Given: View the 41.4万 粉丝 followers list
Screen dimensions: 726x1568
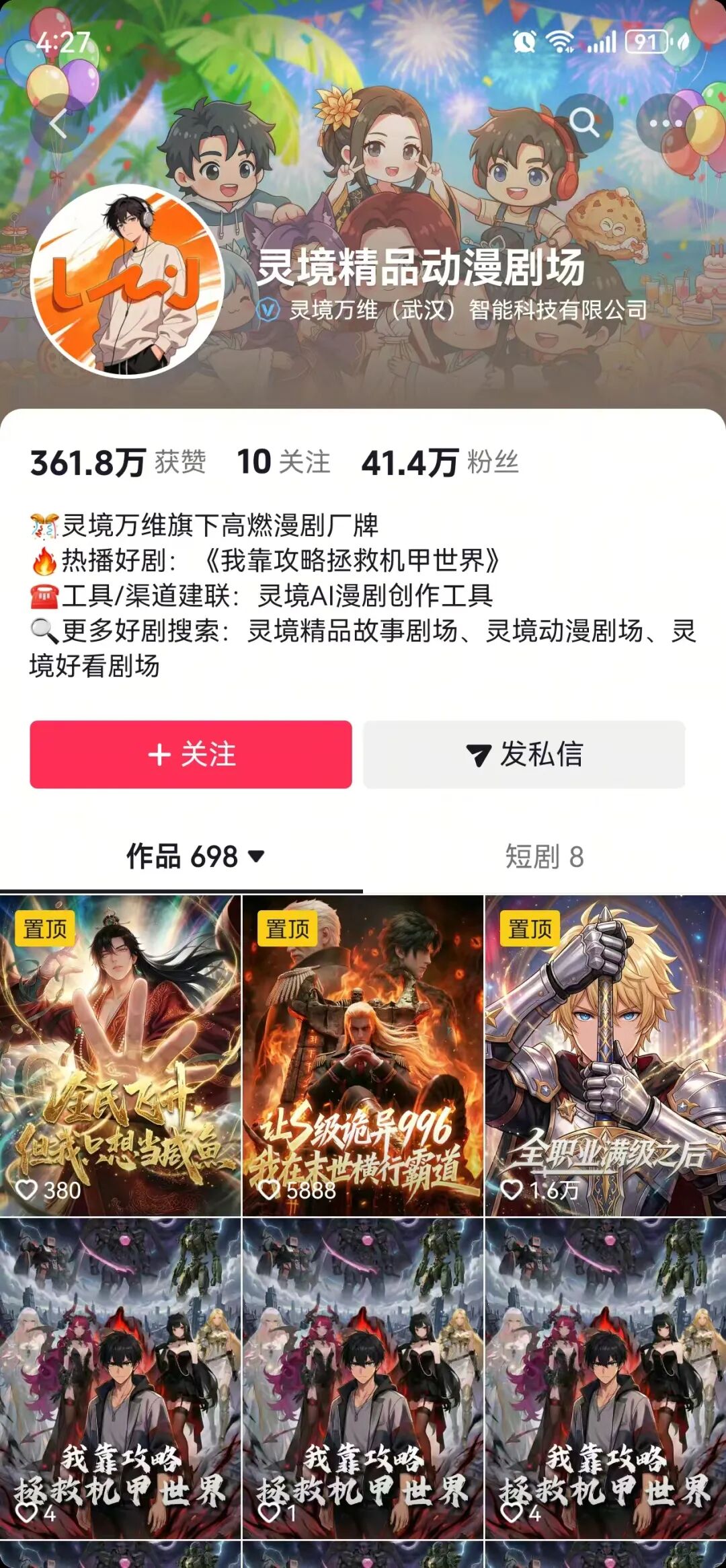Looking at the screenshot, I should click(440, 462).
